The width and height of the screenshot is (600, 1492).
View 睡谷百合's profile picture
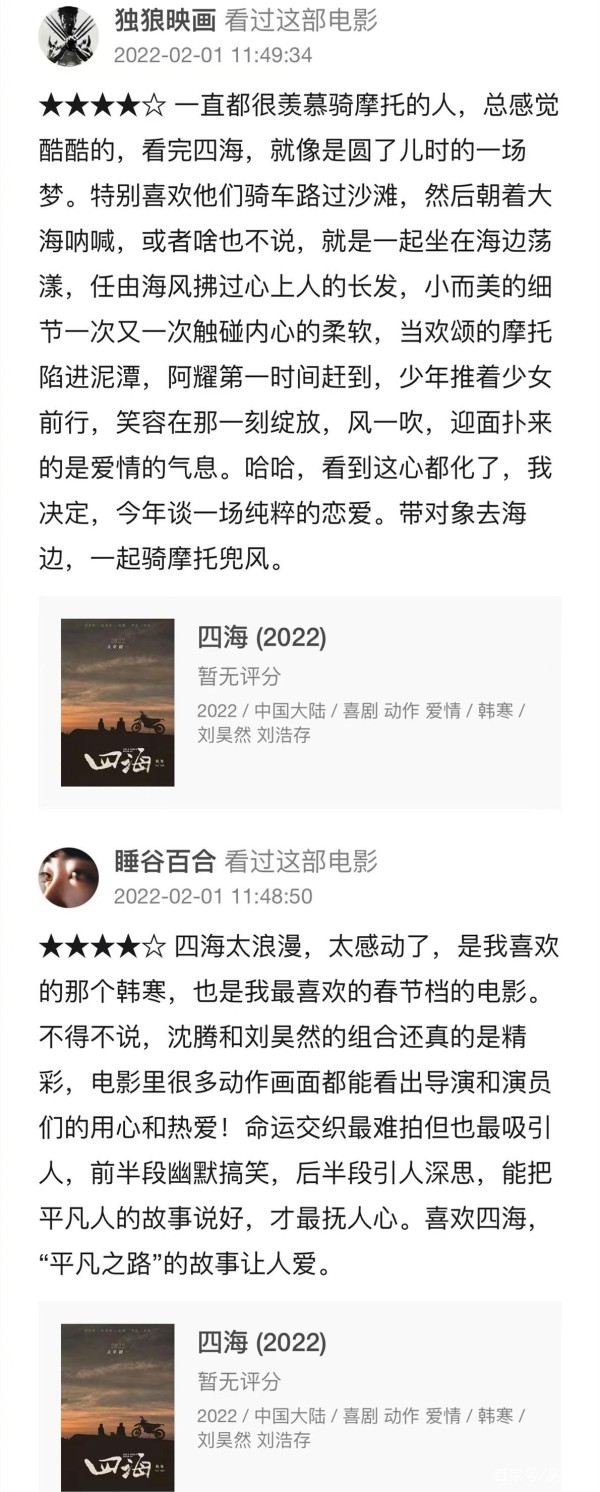pos(68,877)
